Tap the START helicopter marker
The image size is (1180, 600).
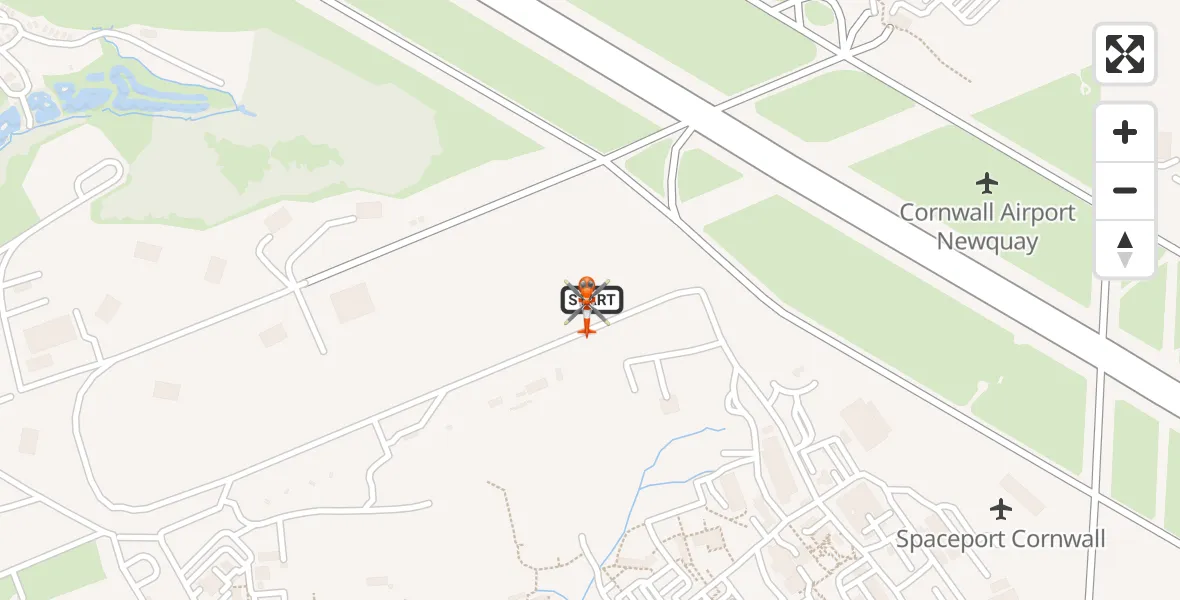click(x=590, y=299)
